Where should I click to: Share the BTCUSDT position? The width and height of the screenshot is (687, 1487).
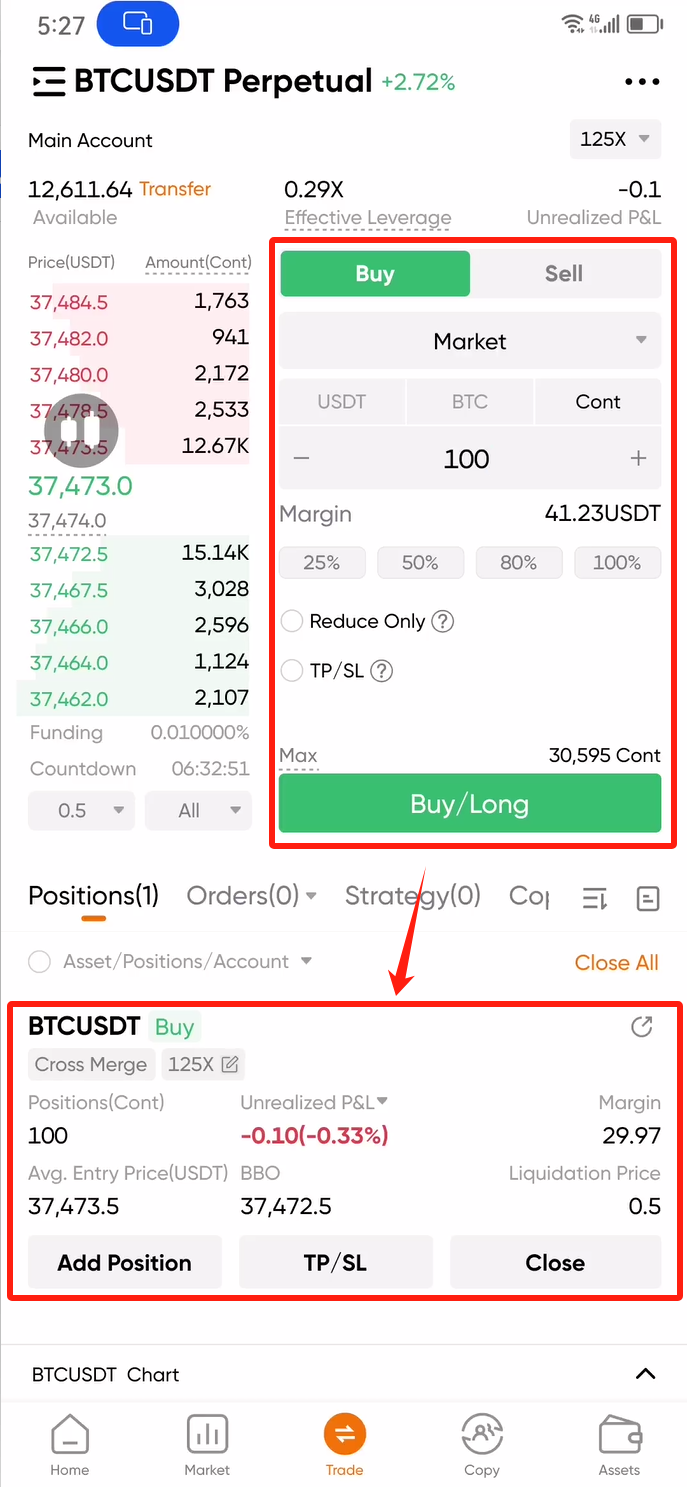tap(642, 1027)
